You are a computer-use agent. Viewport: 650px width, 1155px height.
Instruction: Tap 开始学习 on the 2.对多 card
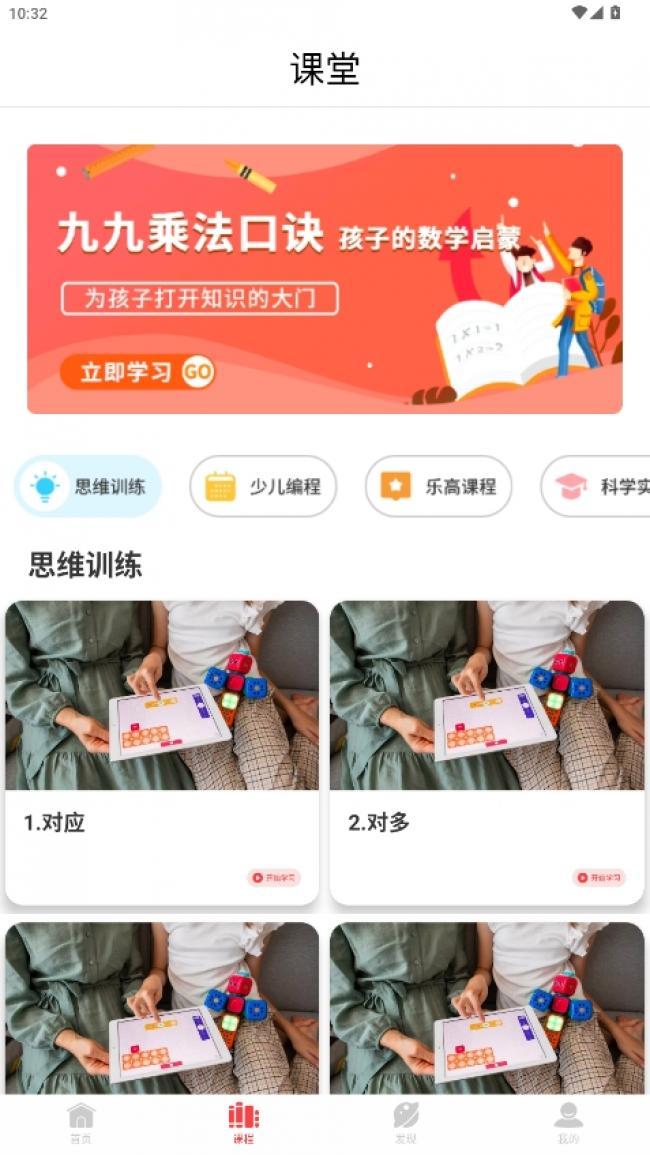(x=599, y=878)
